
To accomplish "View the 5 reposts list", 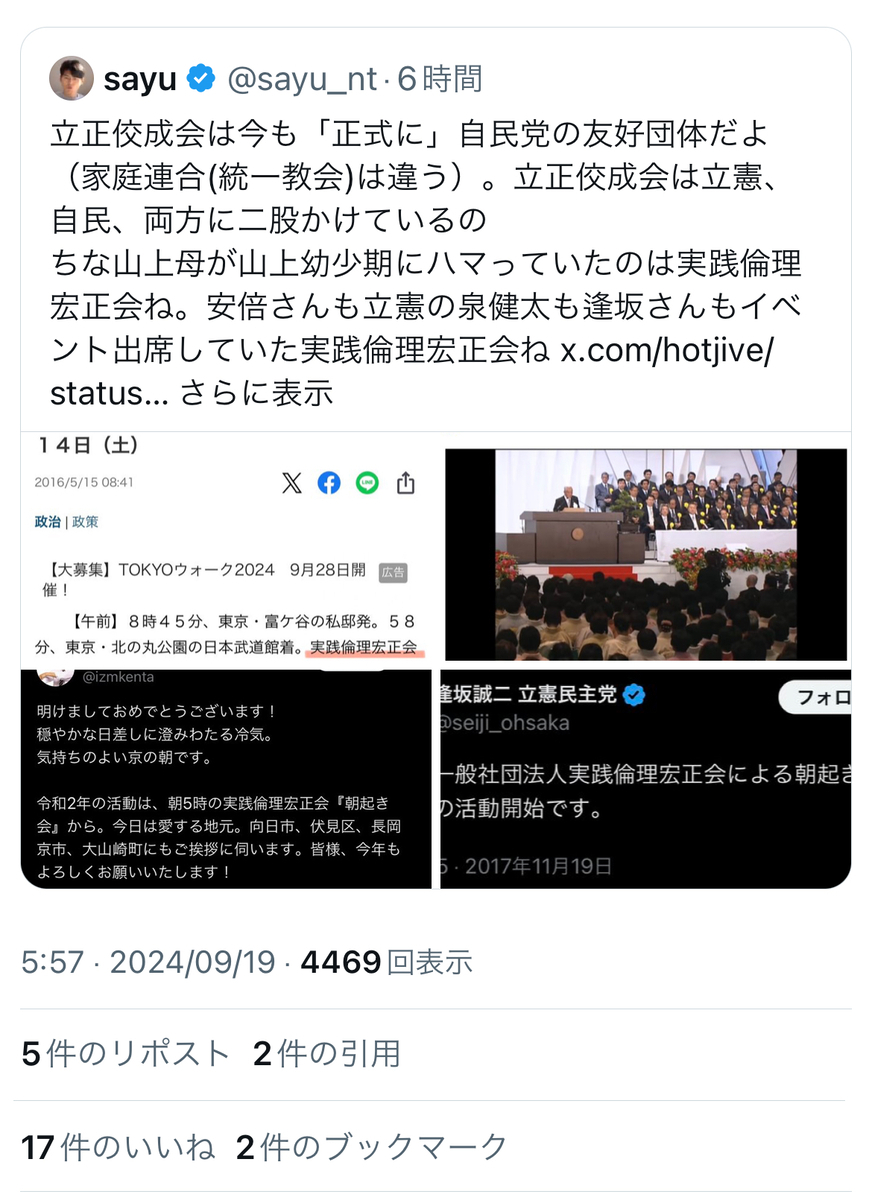I will [126, 1054].
